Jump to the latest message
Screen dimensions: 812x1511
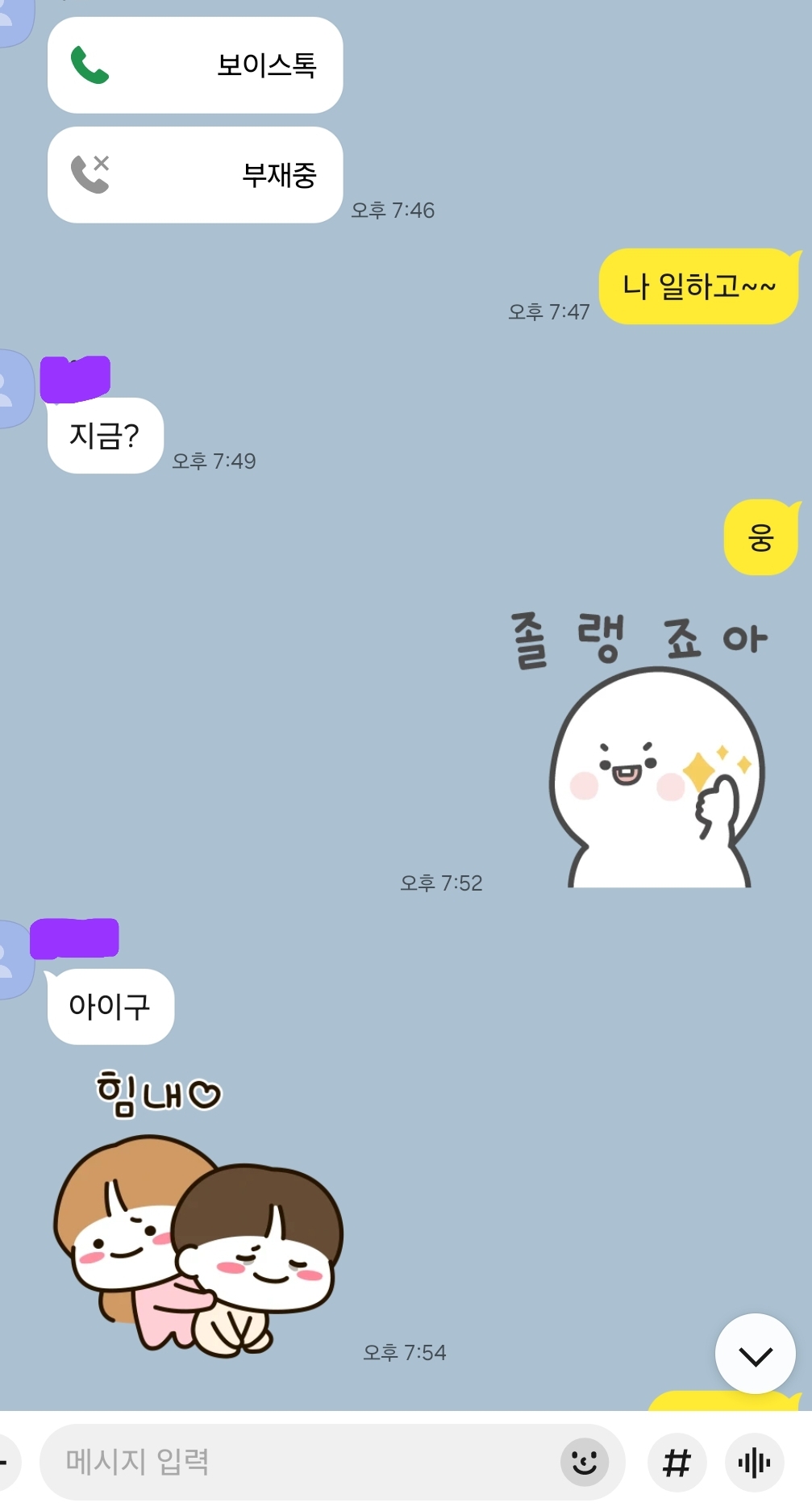pyautogui.click(x=755, y=1354)
